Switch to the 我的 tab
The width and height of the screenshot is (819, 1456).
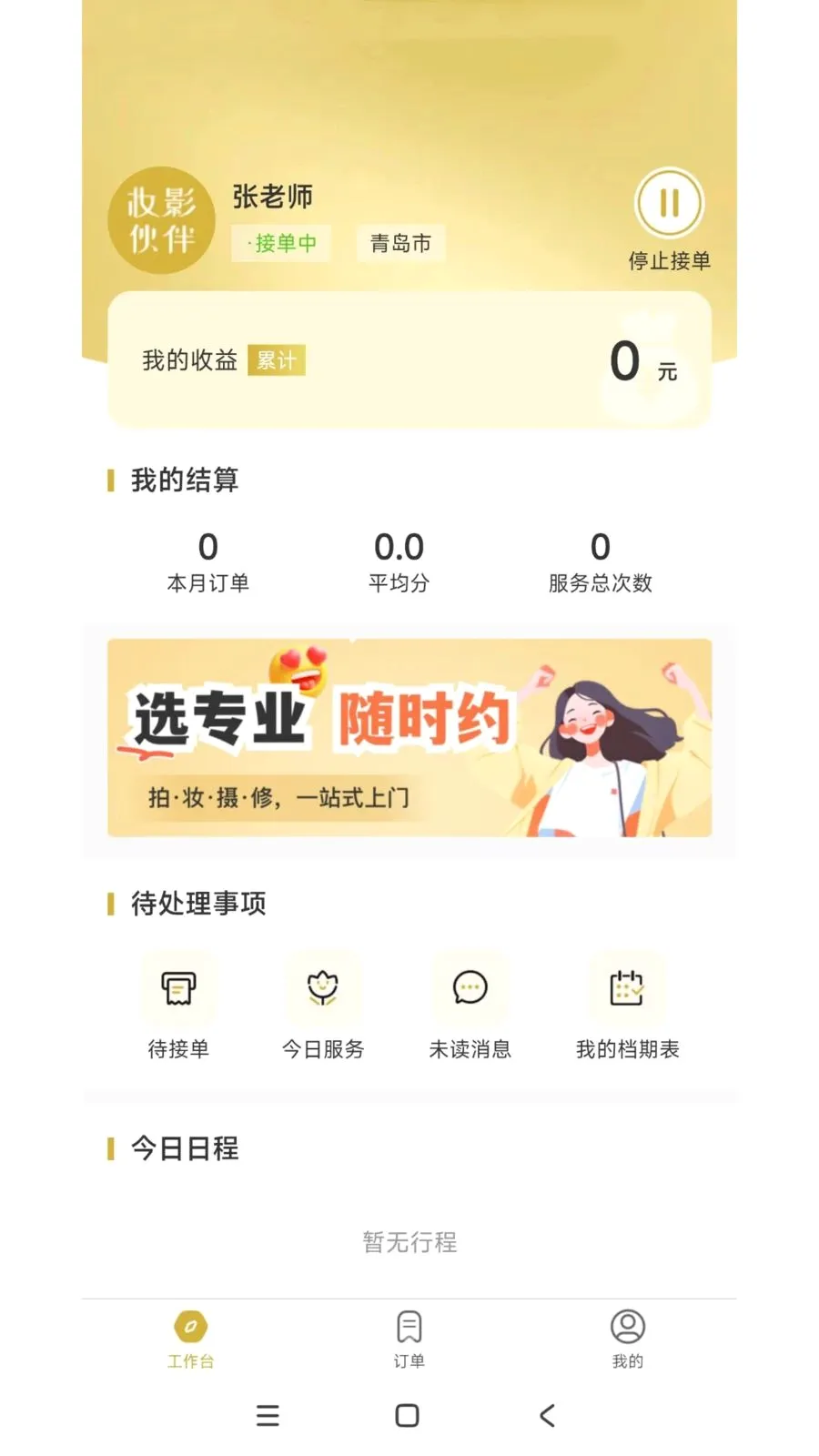point(628,1340)
